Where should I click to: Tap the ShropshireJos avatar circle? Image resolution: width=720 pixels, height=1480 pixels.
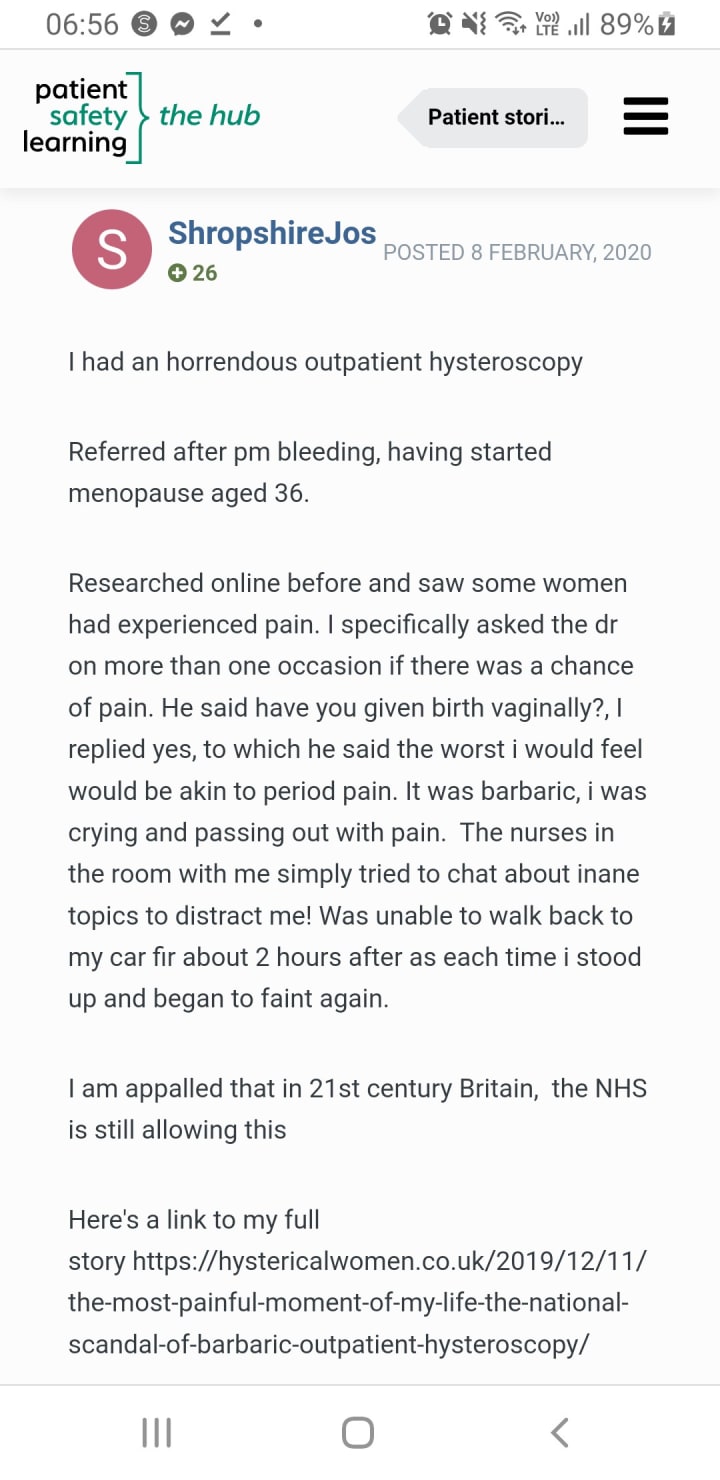tap(112, 250)
